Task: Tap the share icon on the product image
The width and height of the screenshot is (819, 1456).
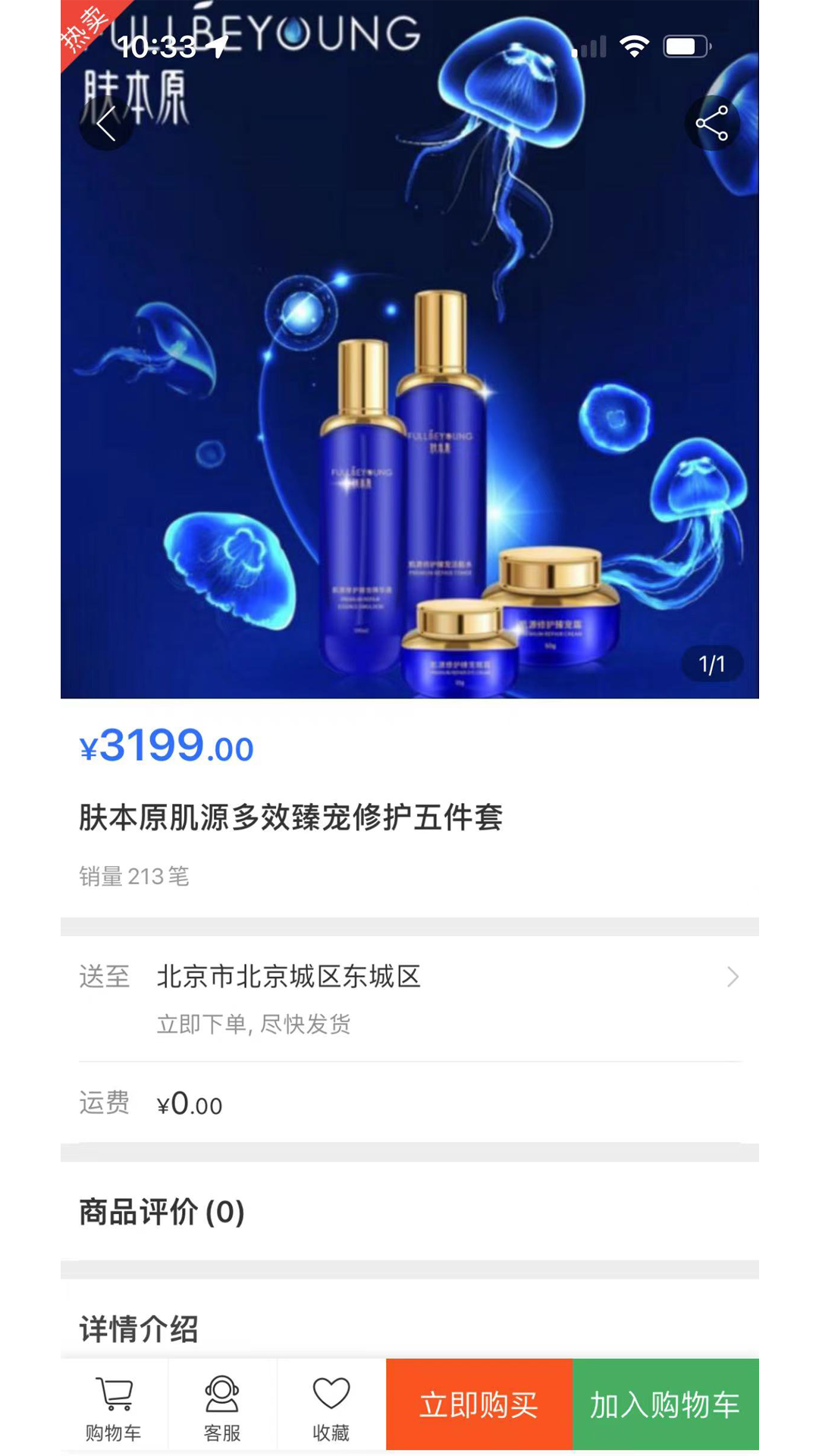Action: pyautogui.click(x=711, y=124)
